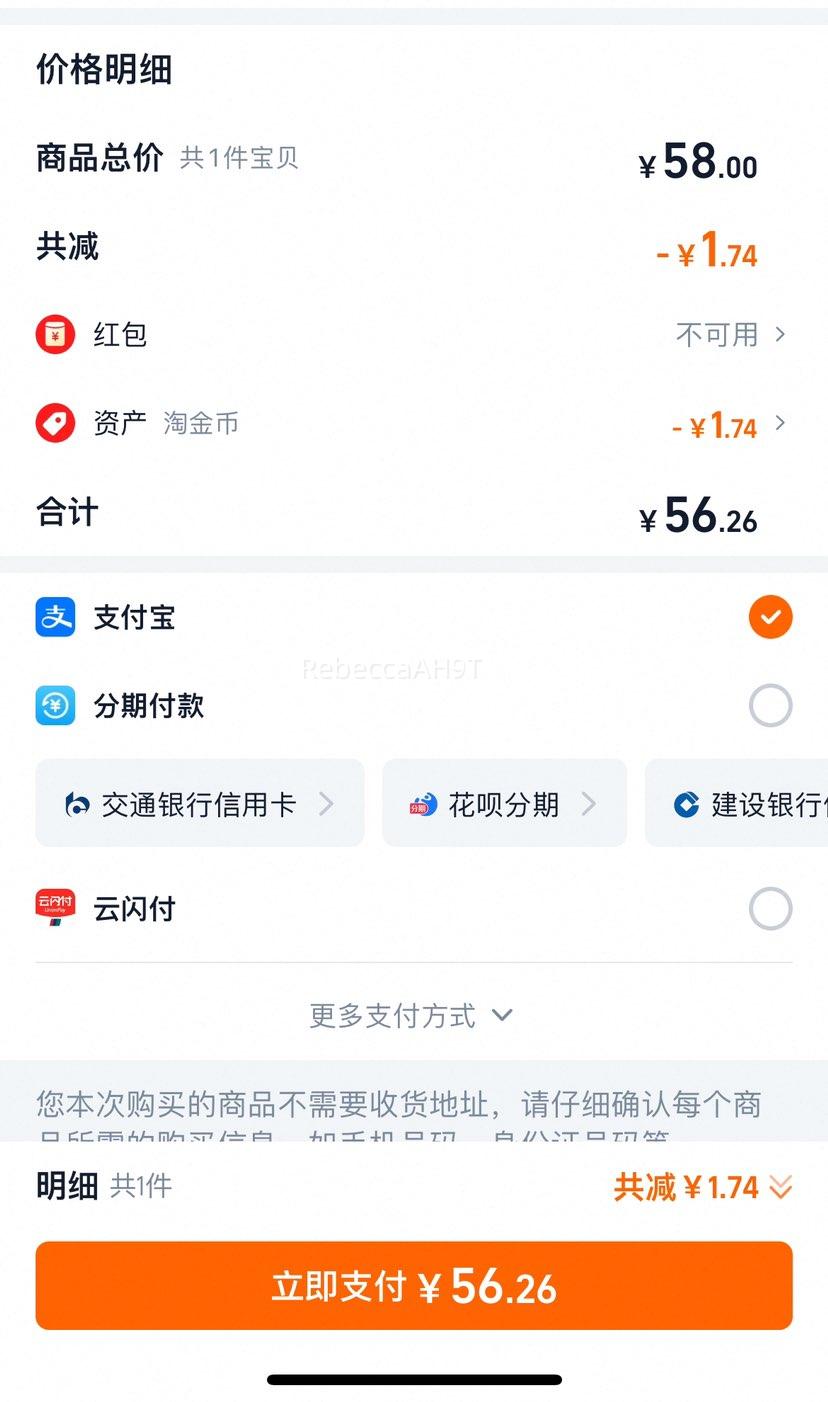Click the 云闪付 UnionPay icon
Image resolution: width=828 pixels, height=1402 pixels.
[x=57, y=908]
